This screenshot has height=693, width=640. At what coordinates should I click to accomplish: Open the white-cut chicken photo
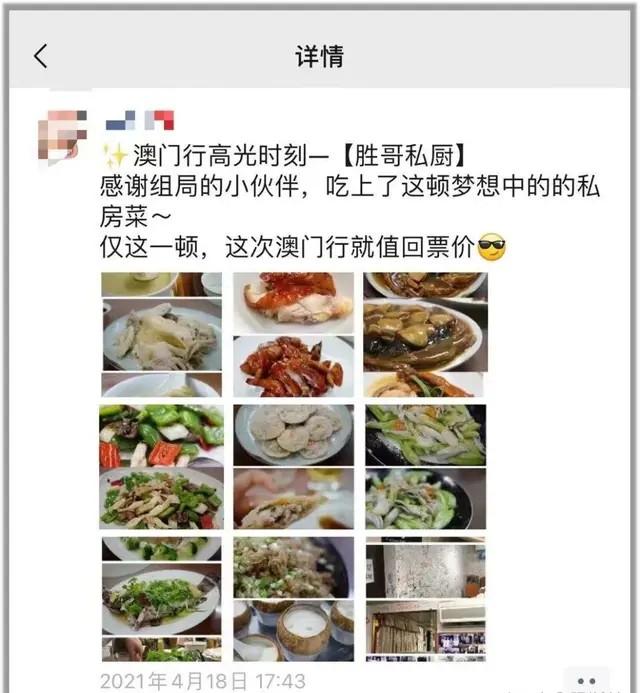[161, 334]
